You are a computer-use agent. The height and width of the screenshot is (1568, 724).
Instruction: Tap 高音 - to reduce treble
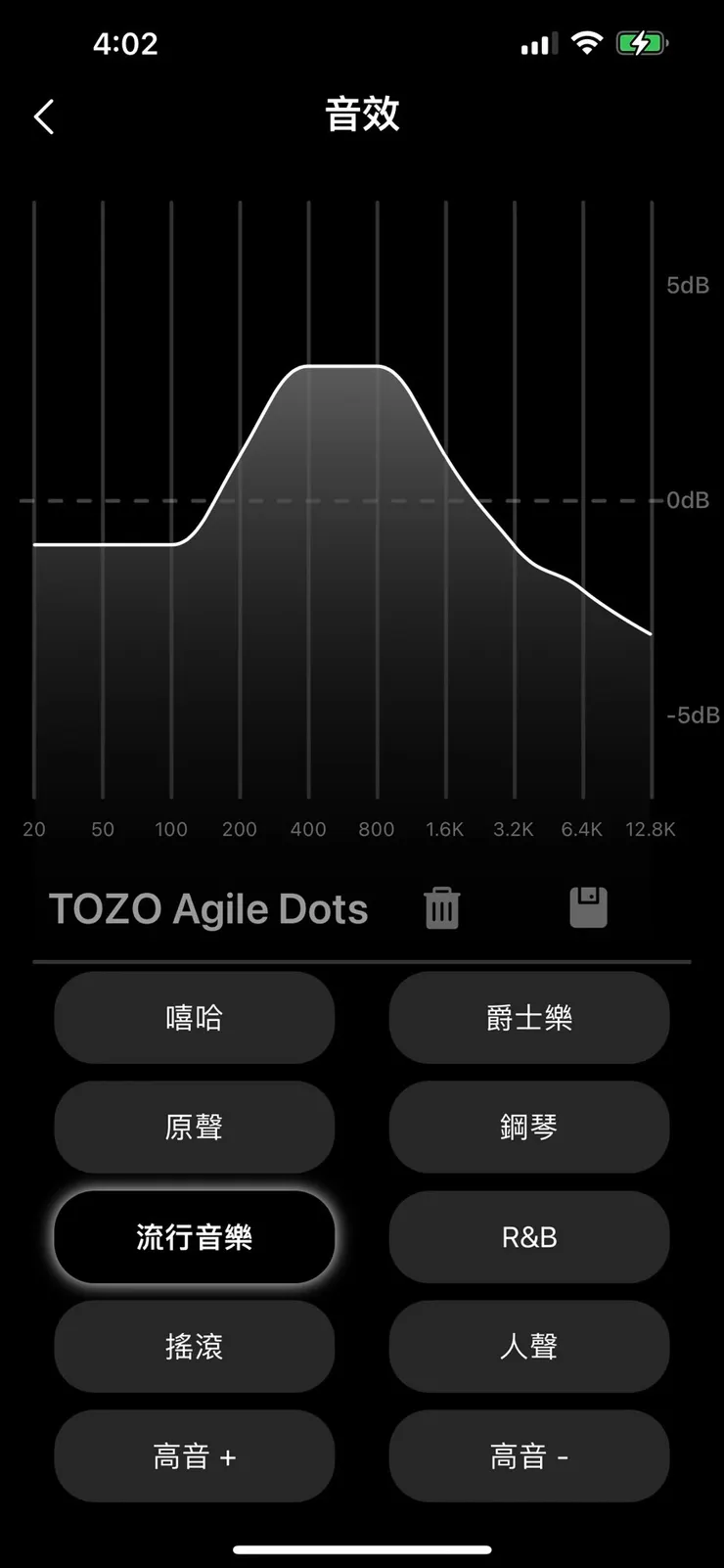(529, 1457)
